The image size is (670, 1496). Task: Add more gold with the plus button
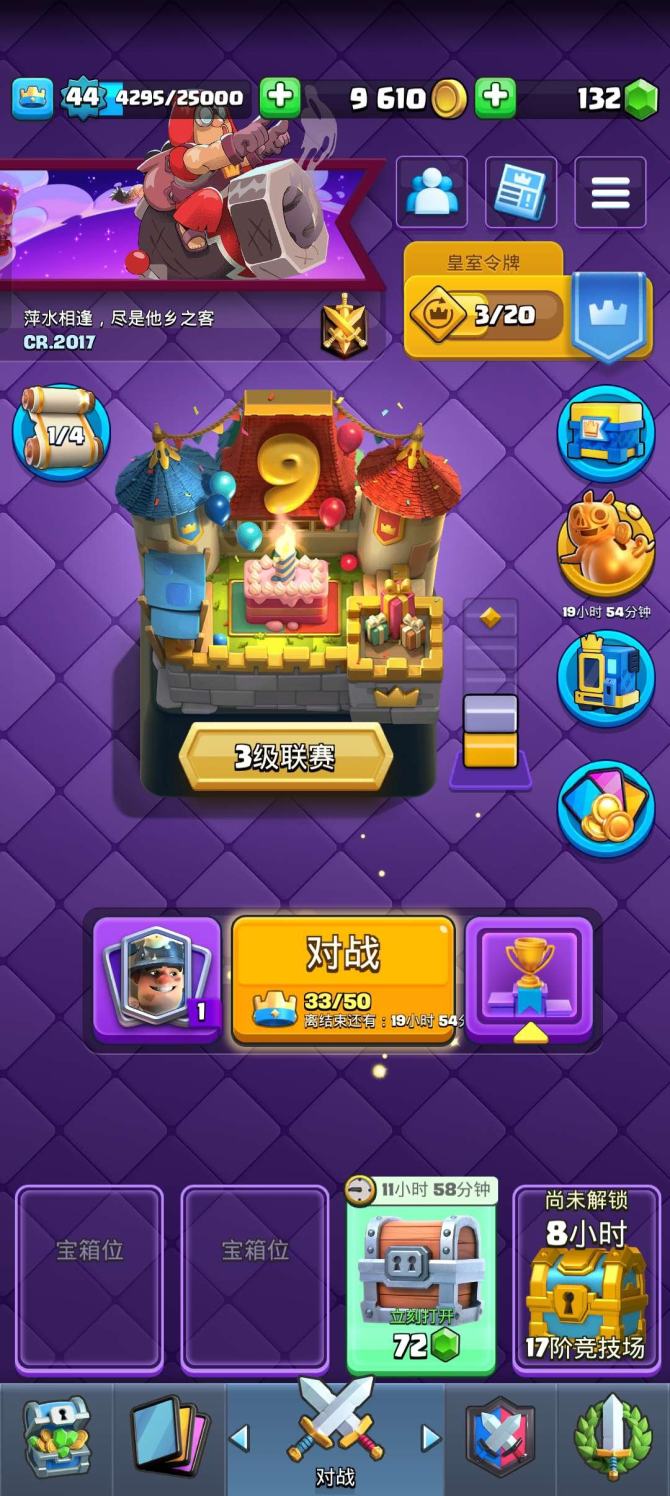[x=280, y=98]
